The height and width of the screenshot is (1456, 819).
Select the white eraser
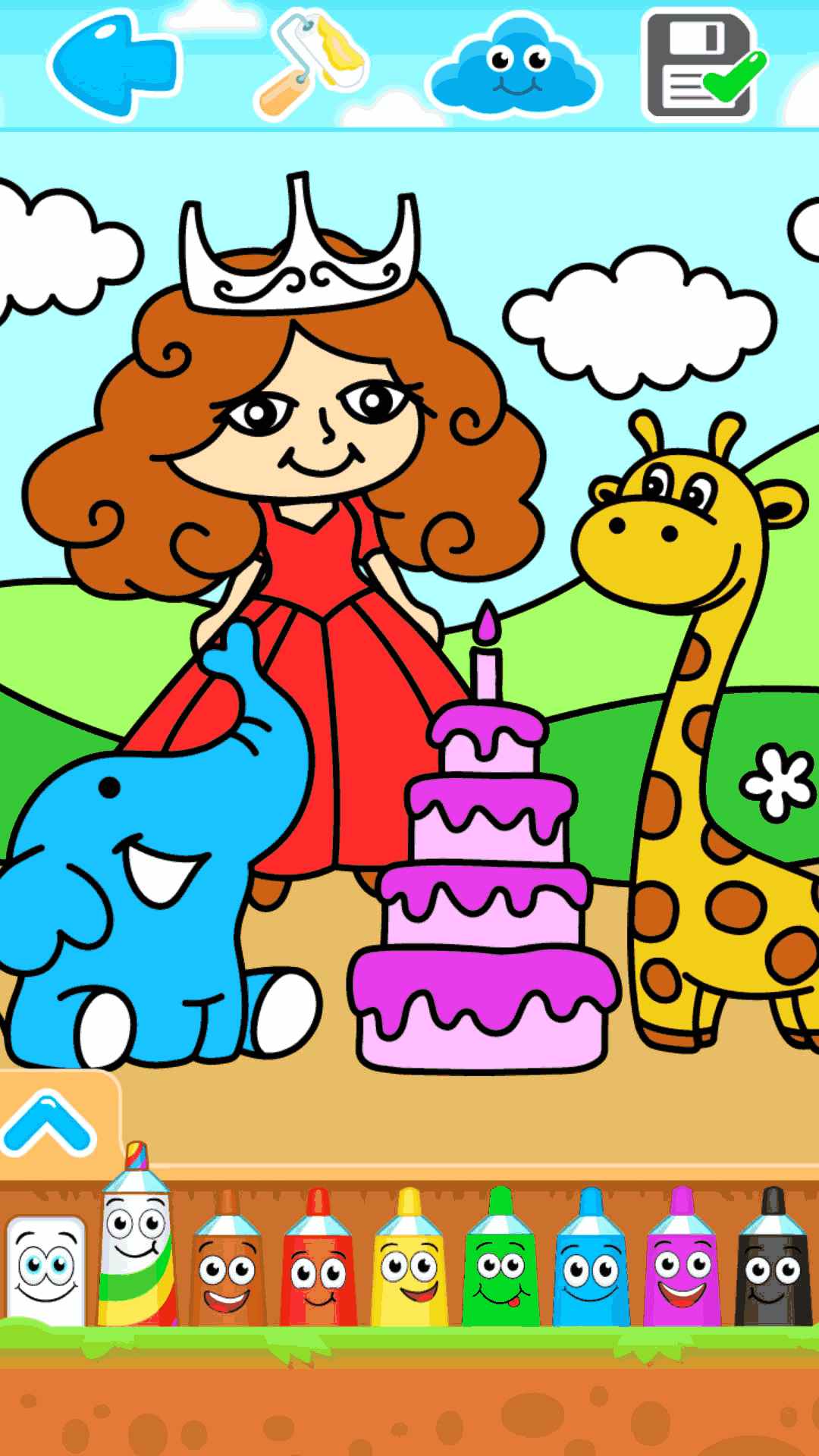point(45,1270)
